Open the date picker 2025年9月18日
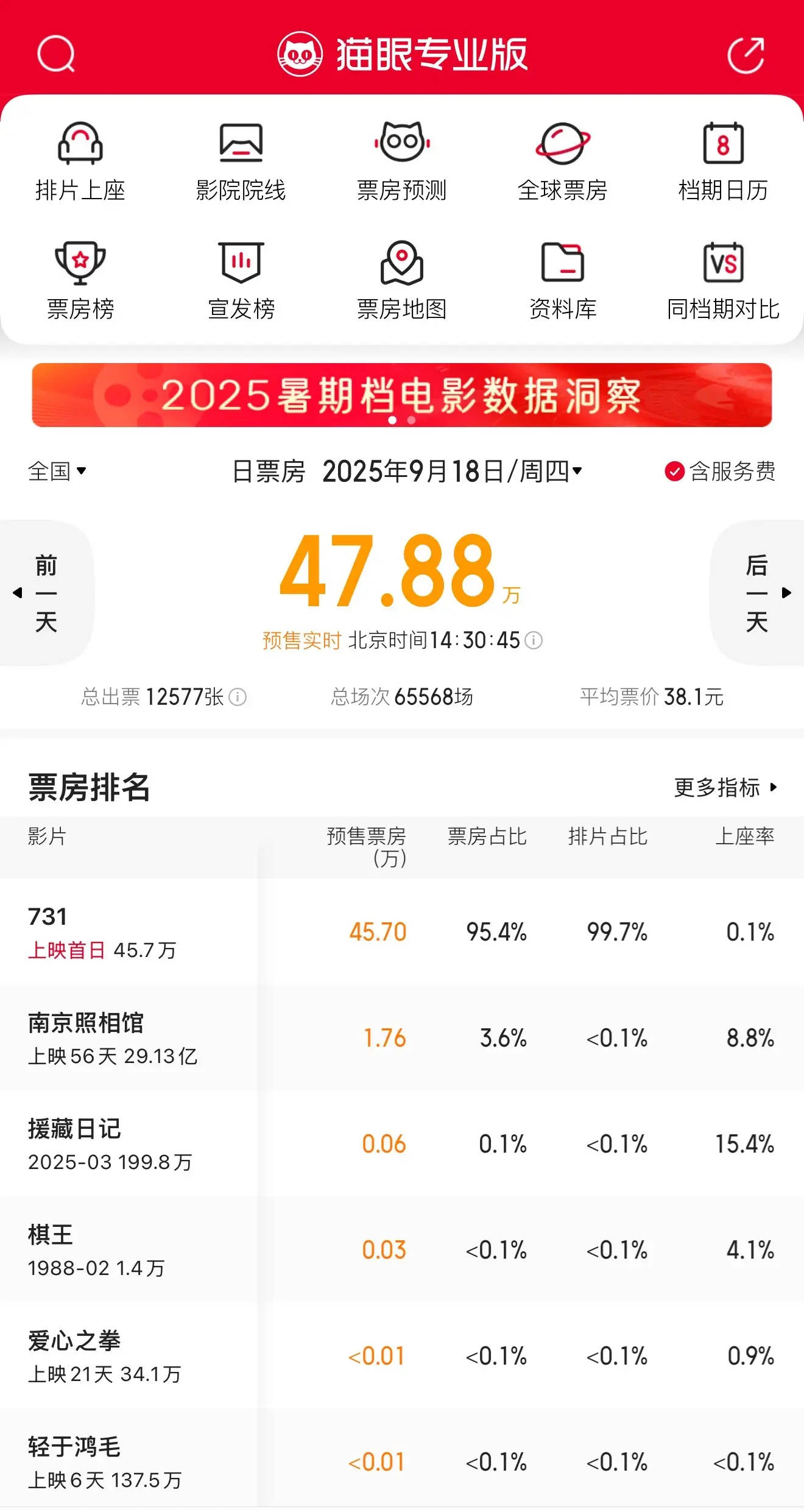The width and height of the screenshot is (804, 1512). pos(451,471)
